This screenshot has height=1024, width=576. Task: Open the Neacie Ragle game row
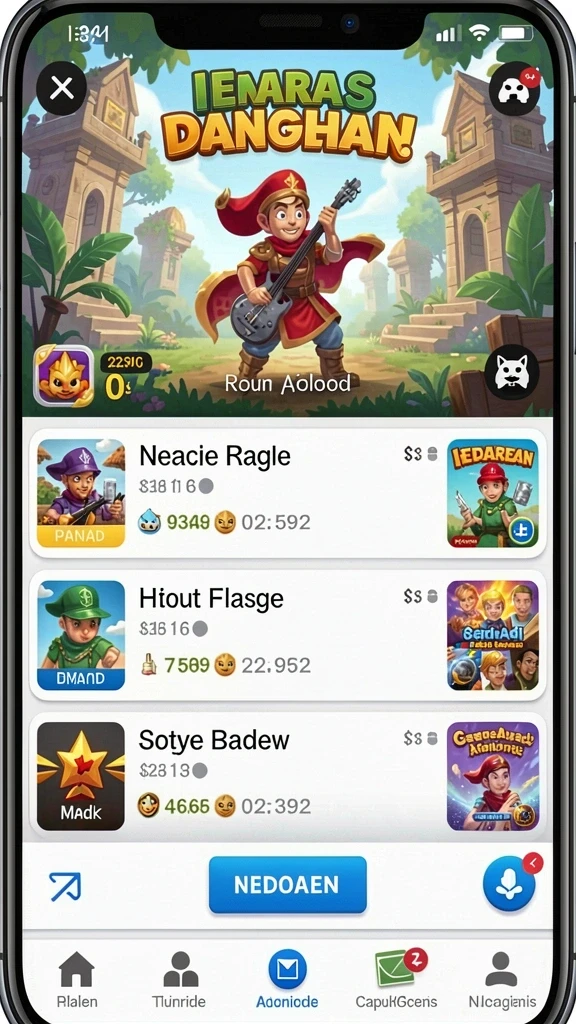288,494
